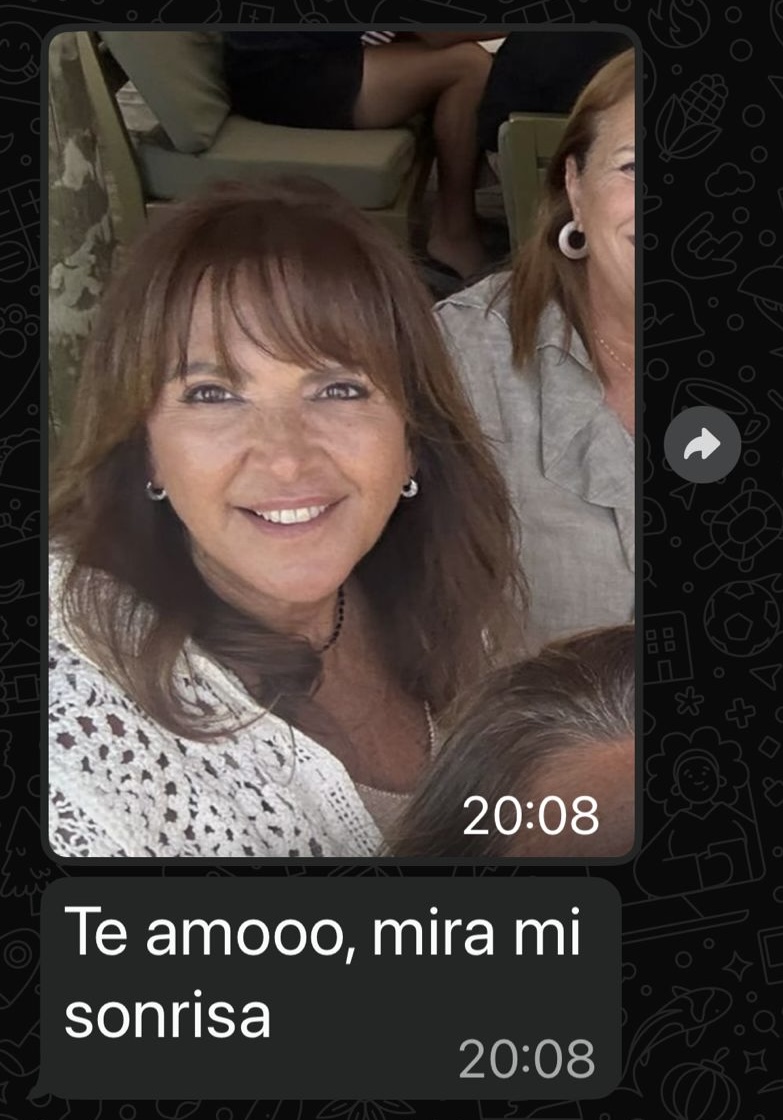Hit the share shortcut icon beside the picture
This screenshot has height=1120, width=783.
(703, 444)
